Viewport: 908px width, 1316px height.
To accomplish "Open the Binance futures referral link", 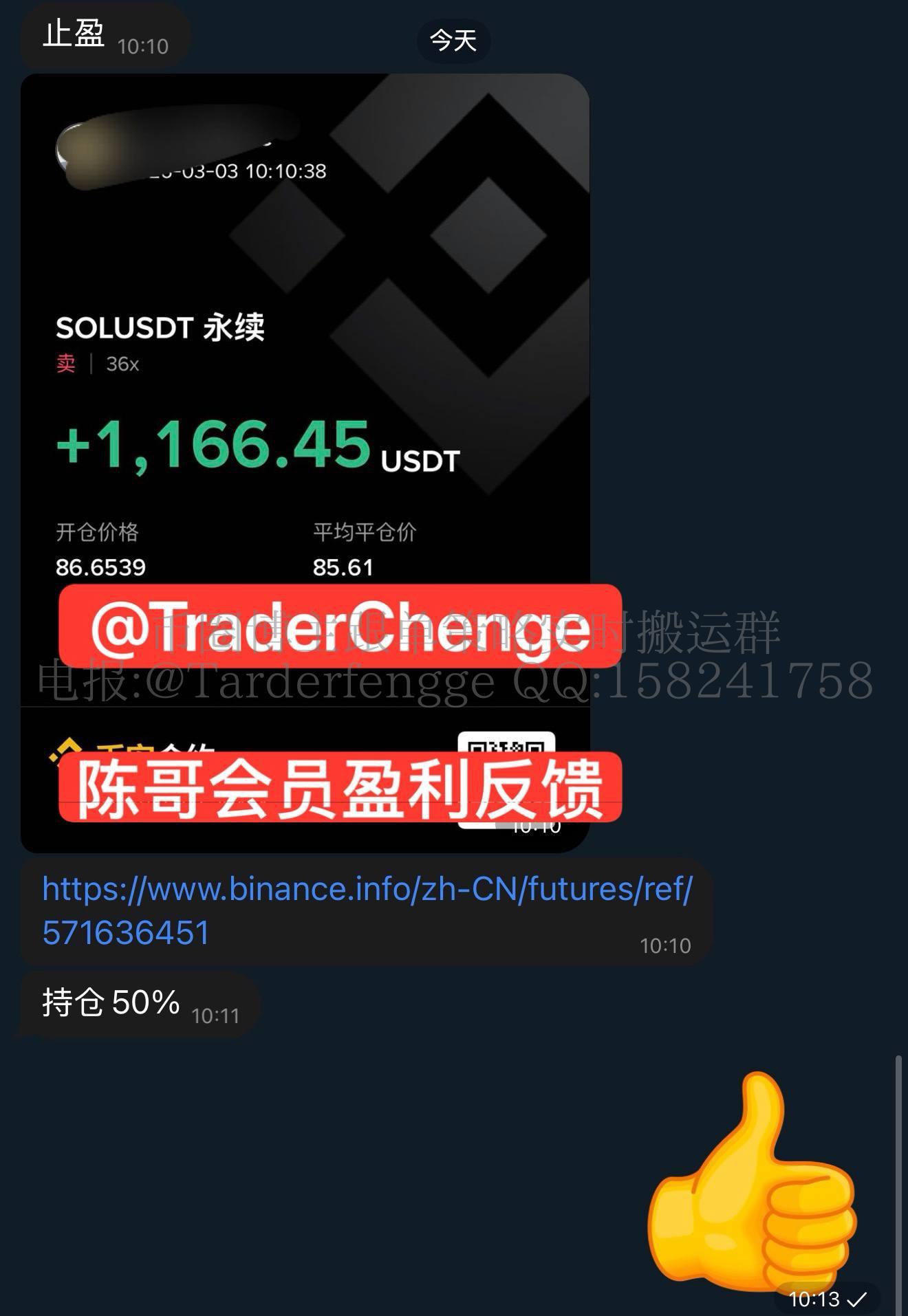I will pos(367,890).
